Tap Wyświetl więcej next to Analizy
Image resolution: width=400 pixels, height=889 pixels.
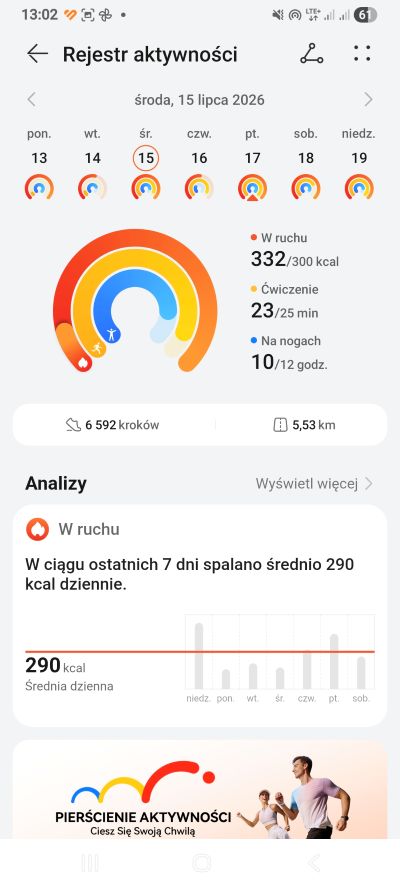tap(314, 484)
